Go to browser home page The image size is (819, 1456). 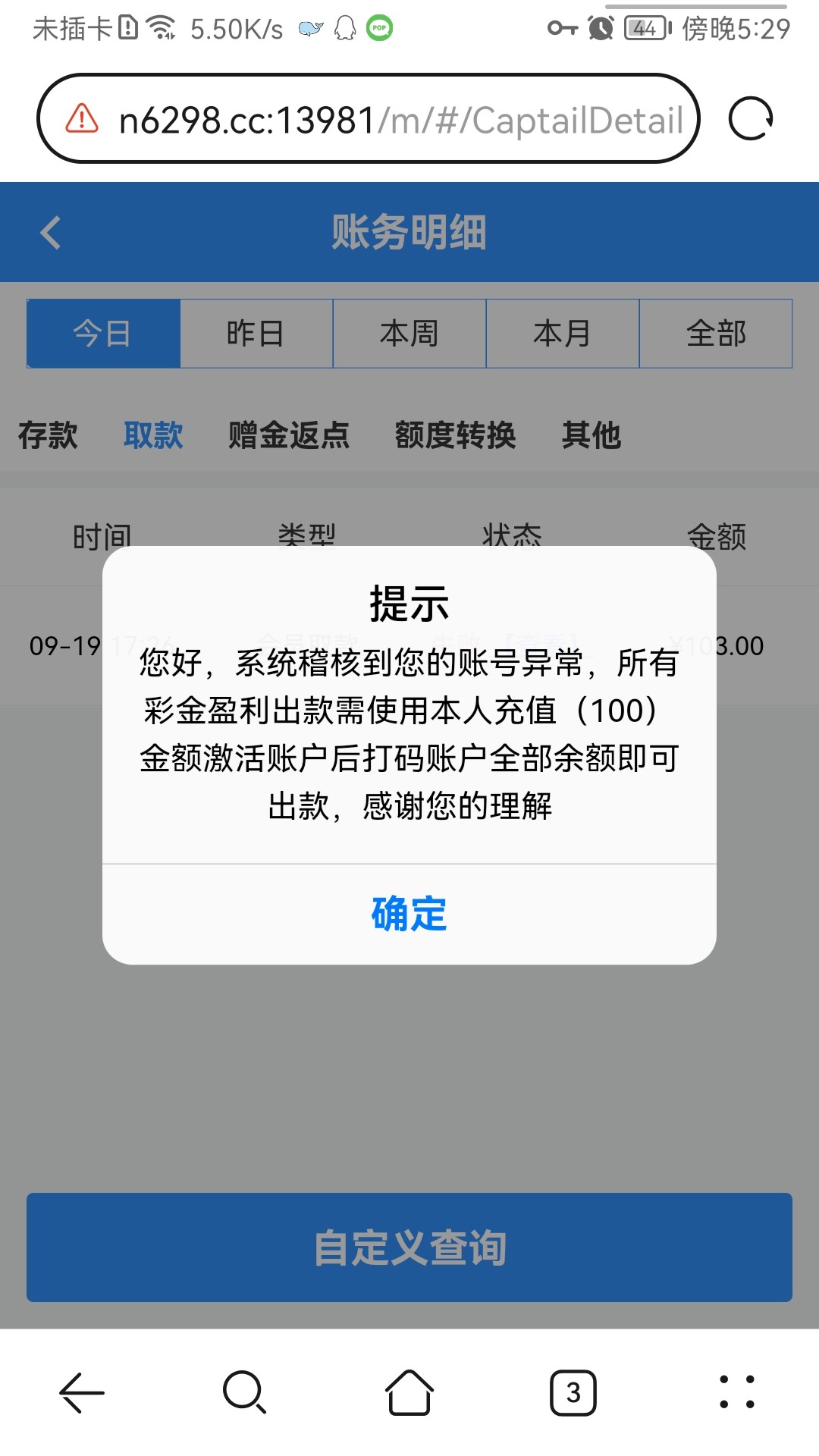coord(409,1392)
